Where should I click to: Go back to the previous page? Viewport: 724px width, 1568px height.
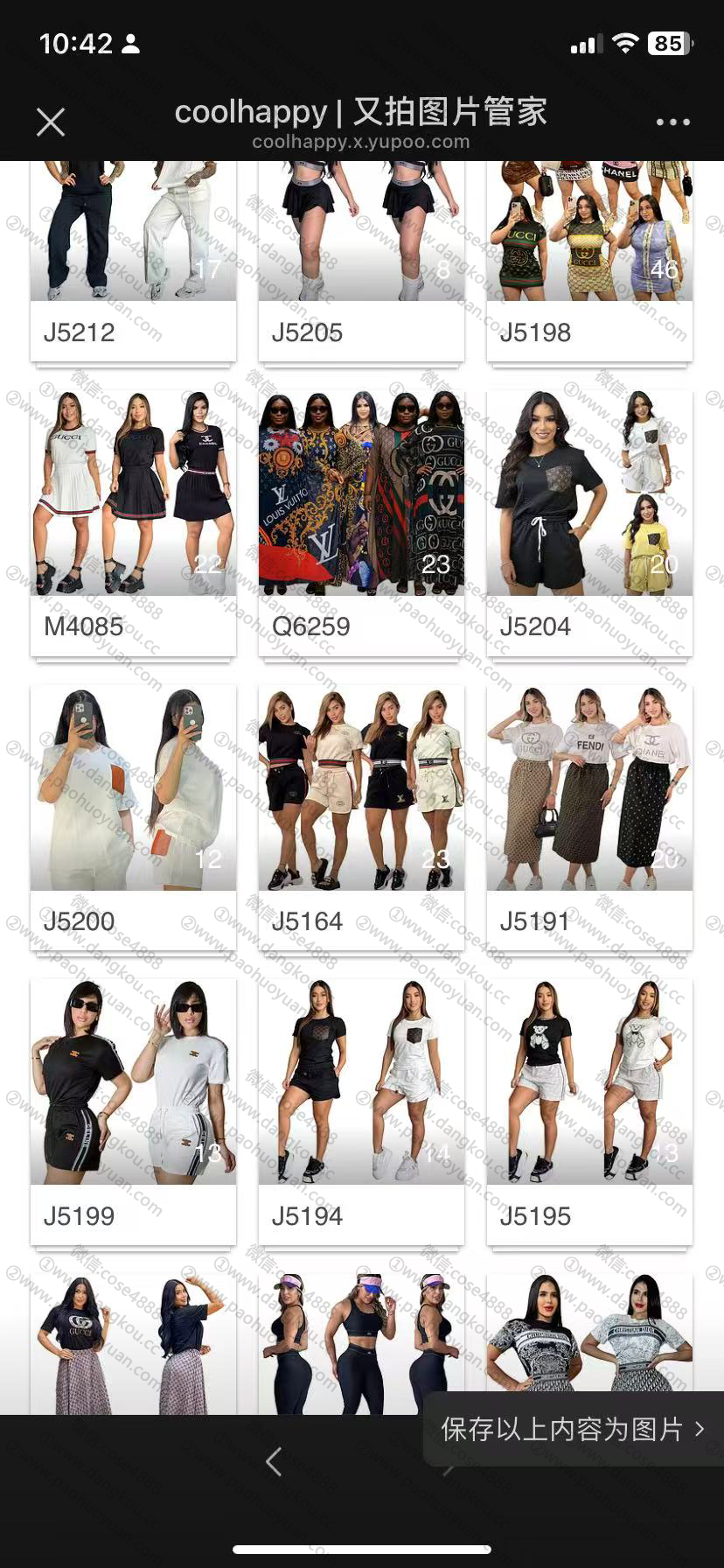click(x=275, y=1461)
